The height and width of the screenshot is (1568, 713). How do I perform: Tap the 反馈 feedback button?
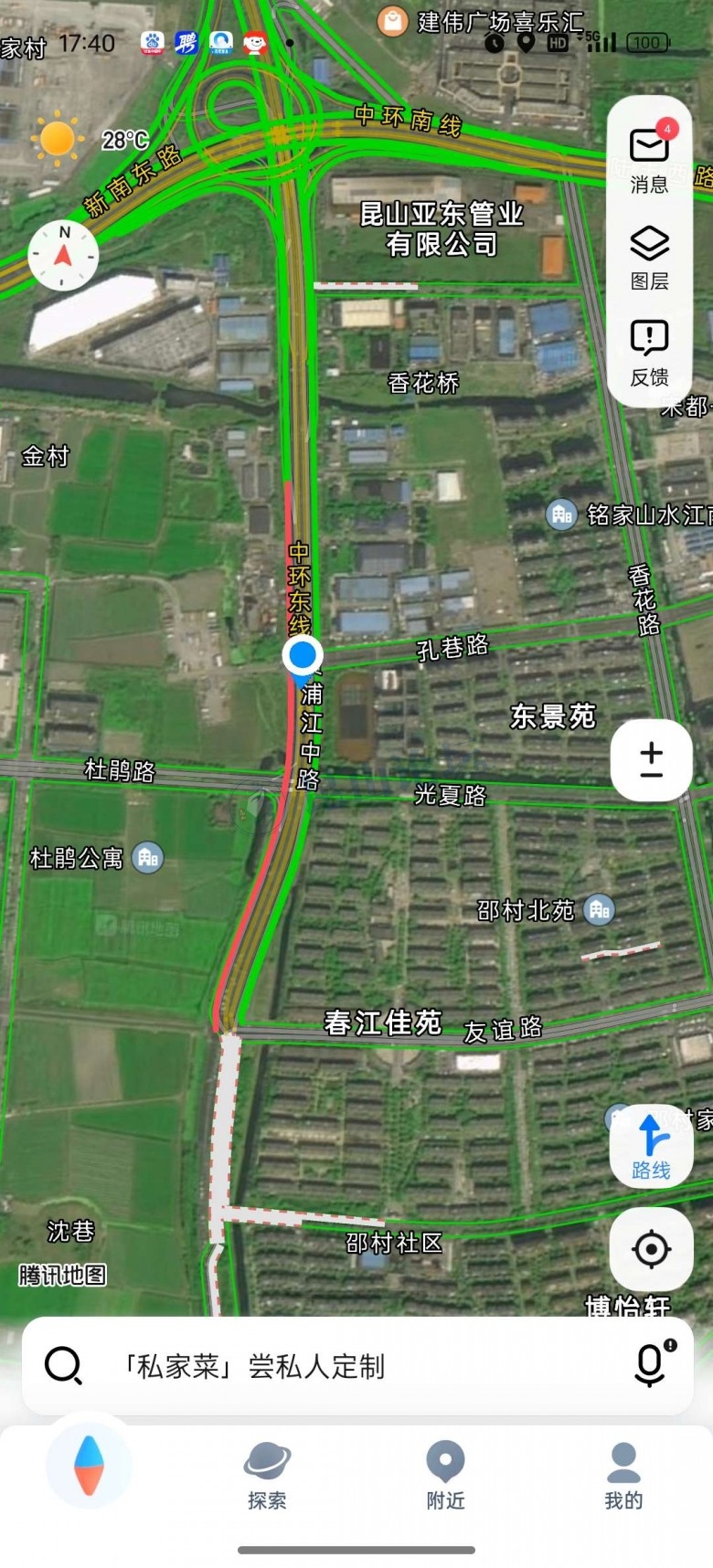tap(649, 352)
